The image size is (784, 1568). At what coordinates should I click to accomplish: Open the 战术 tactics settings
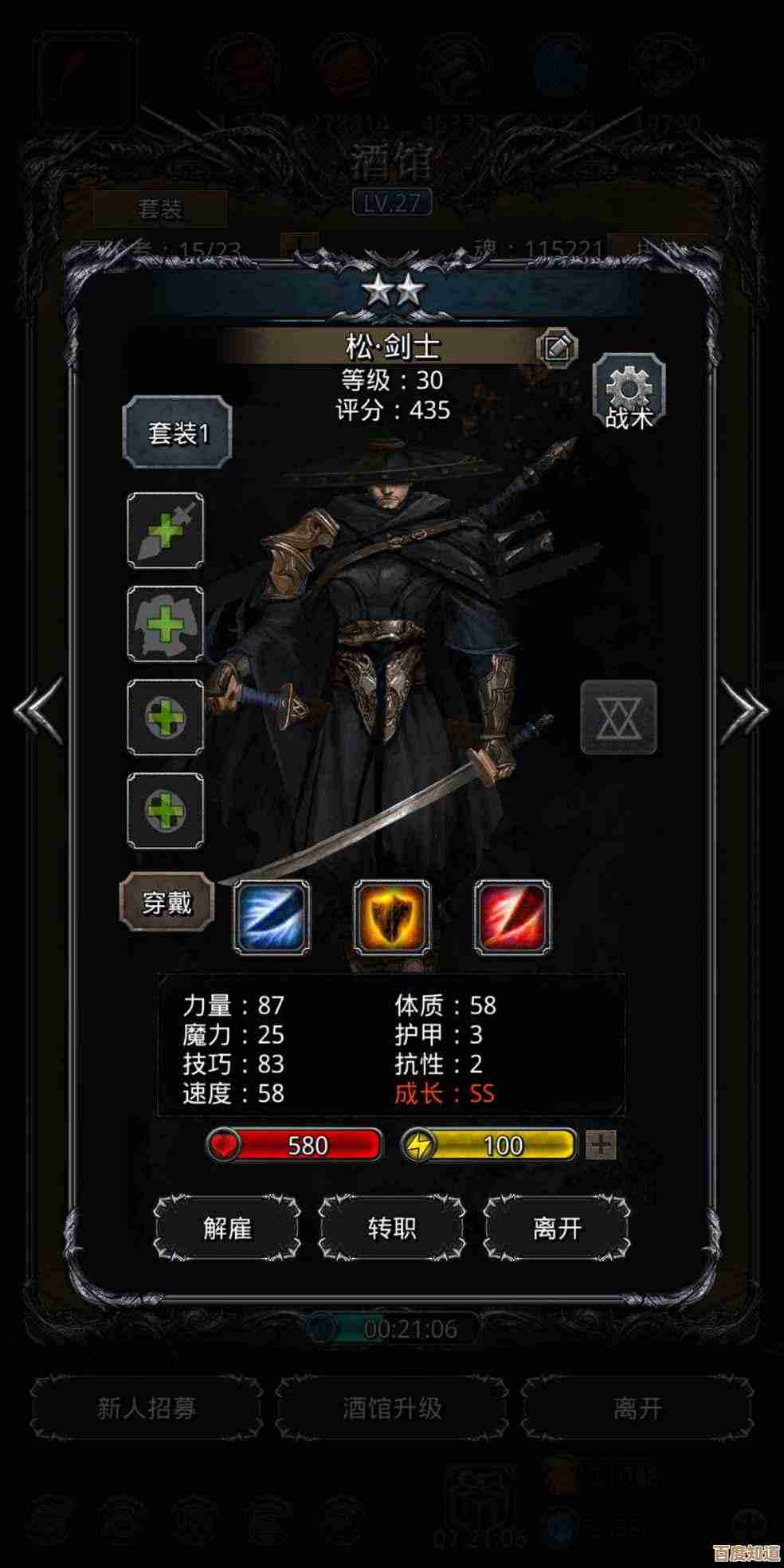(629, 398)
